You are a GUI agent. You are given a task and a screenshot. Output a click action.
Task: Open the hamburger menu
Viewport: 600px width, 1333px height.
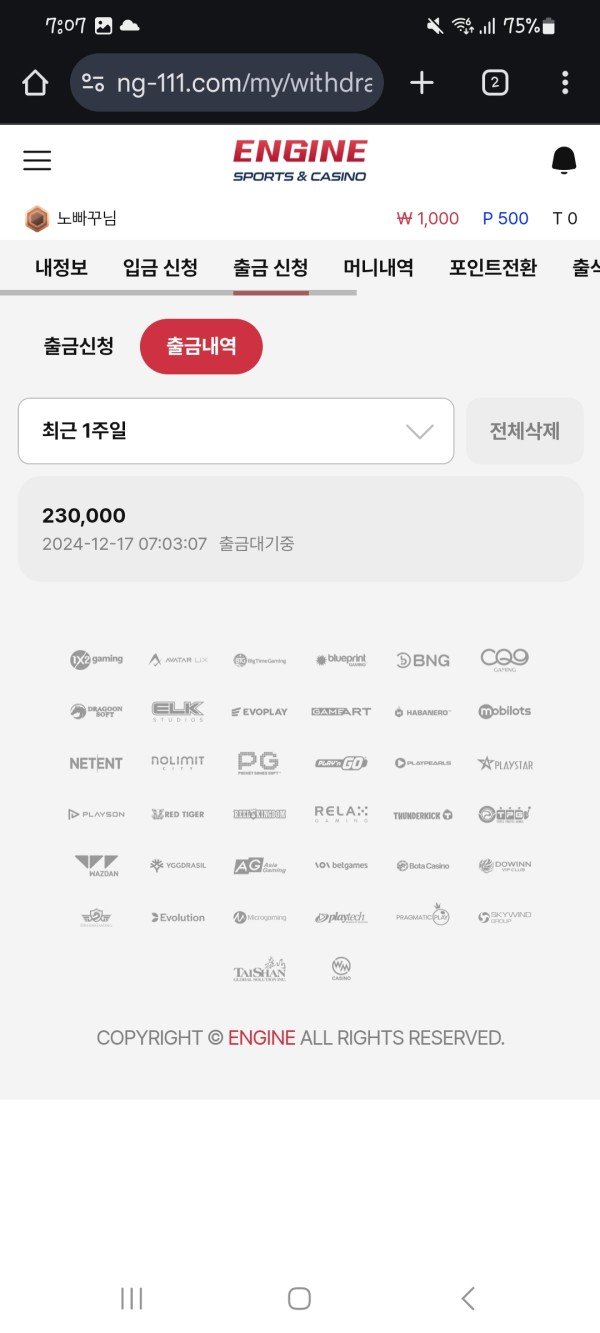pos(37,160)
